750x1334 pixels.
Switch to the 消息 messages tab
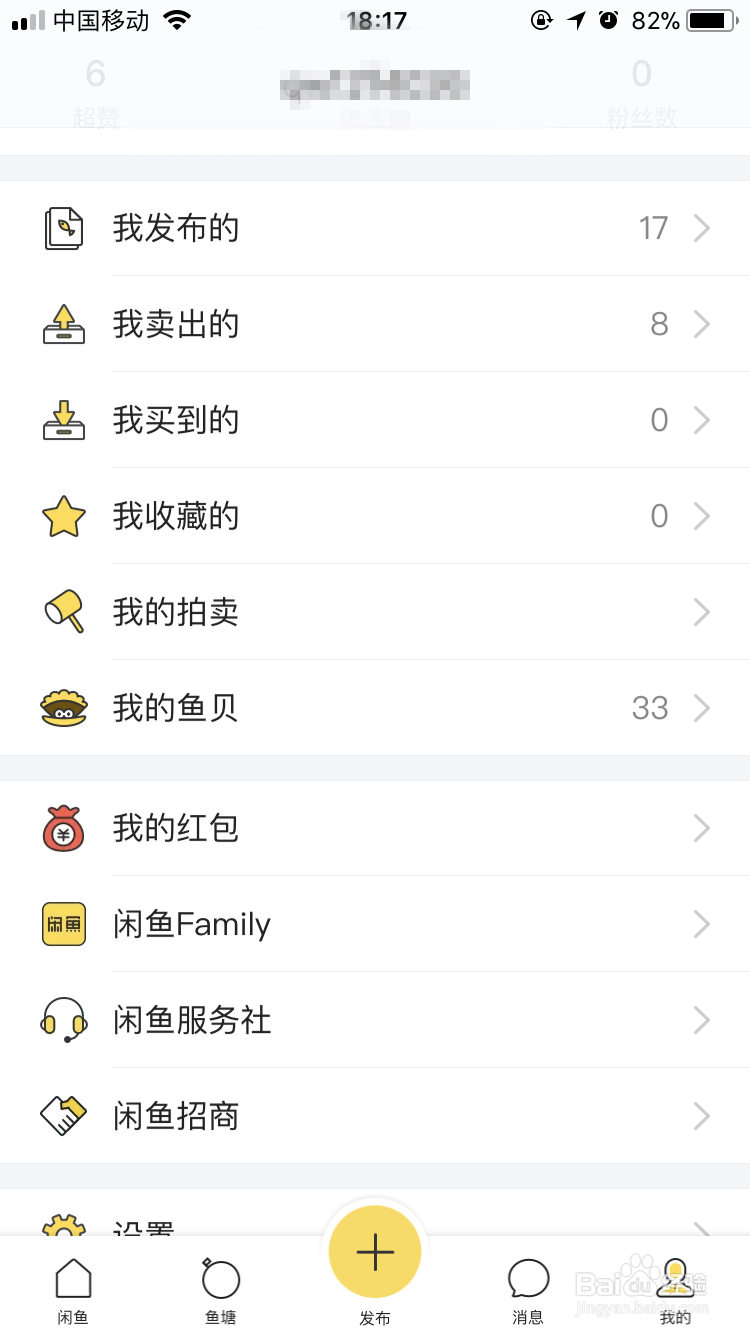click(528, 1290)
